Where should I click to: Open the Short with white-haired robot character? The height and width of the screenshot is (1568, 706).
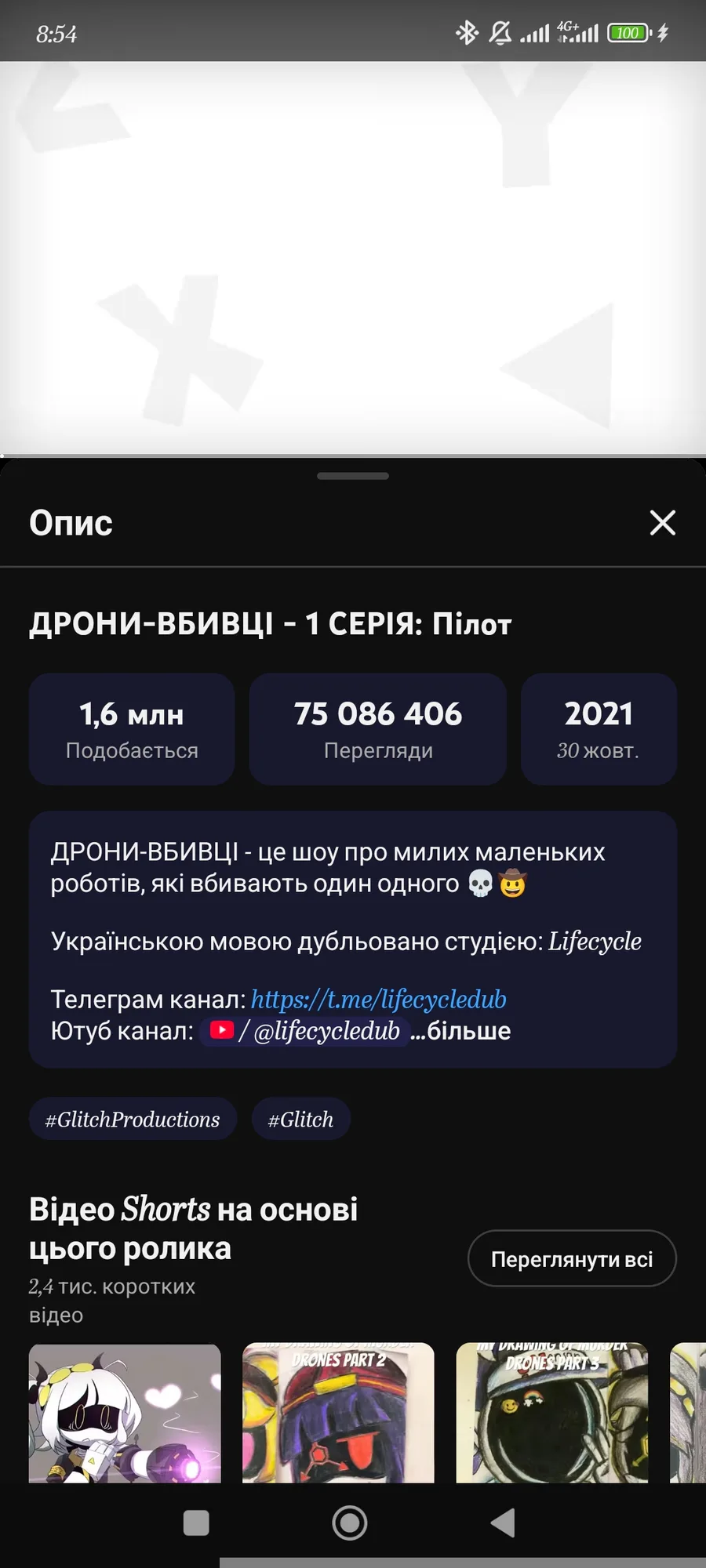125,1413
